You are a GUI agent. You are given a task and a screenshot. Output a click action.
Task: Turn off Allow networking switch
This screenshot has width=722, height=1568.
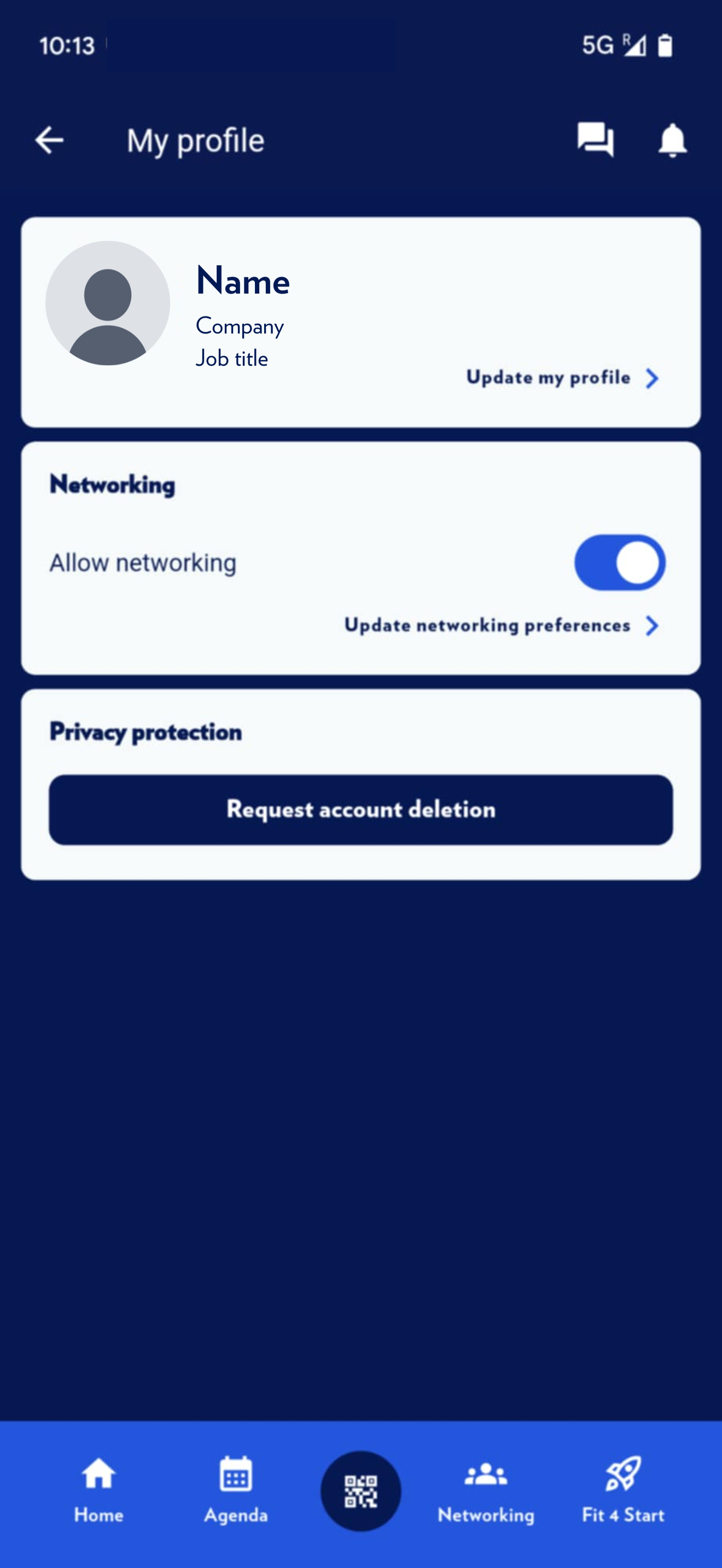pos(619,563)
